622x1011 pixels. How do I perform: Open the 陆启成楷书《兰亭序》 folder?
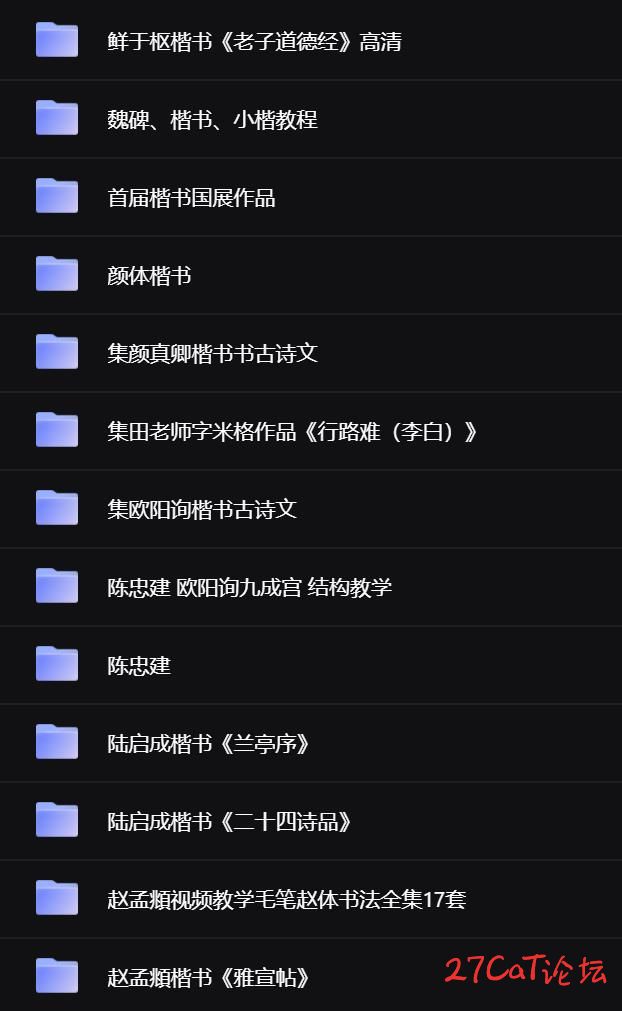click(209, 744)
